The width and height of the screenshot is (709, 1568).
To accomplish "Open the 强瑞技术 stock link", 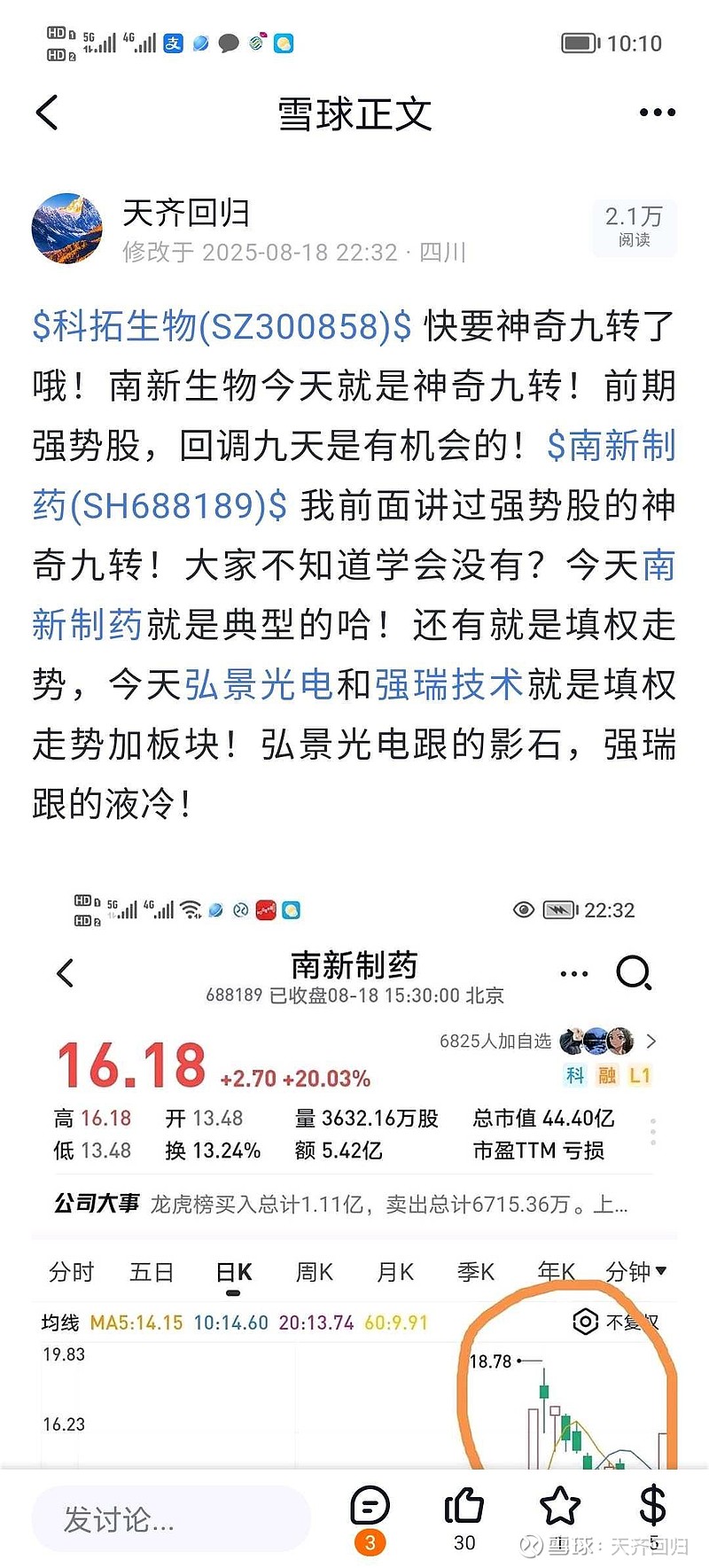I will pyautogui.click(x=449, y=684).
